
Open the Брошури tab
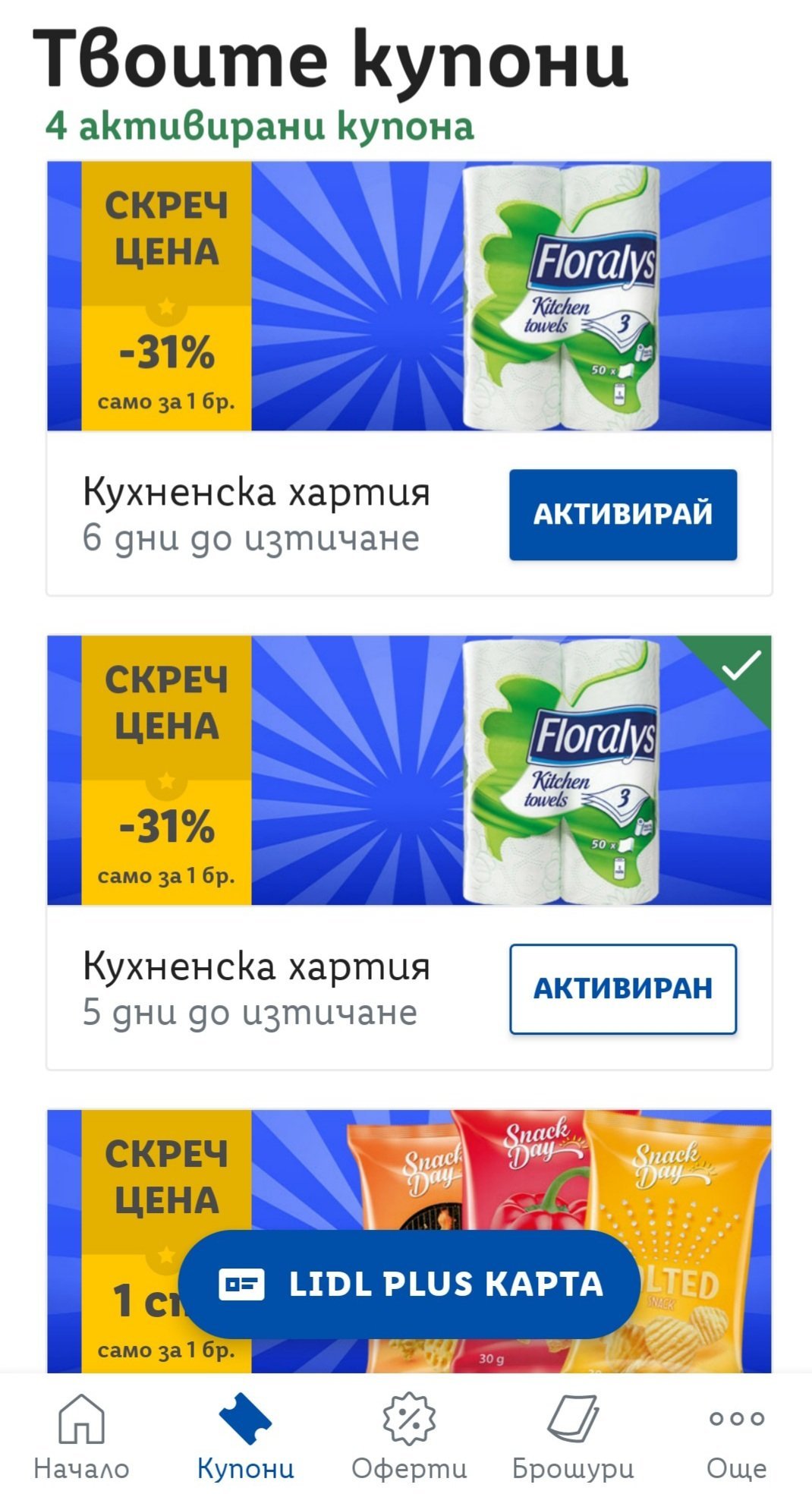(573, 1436)
